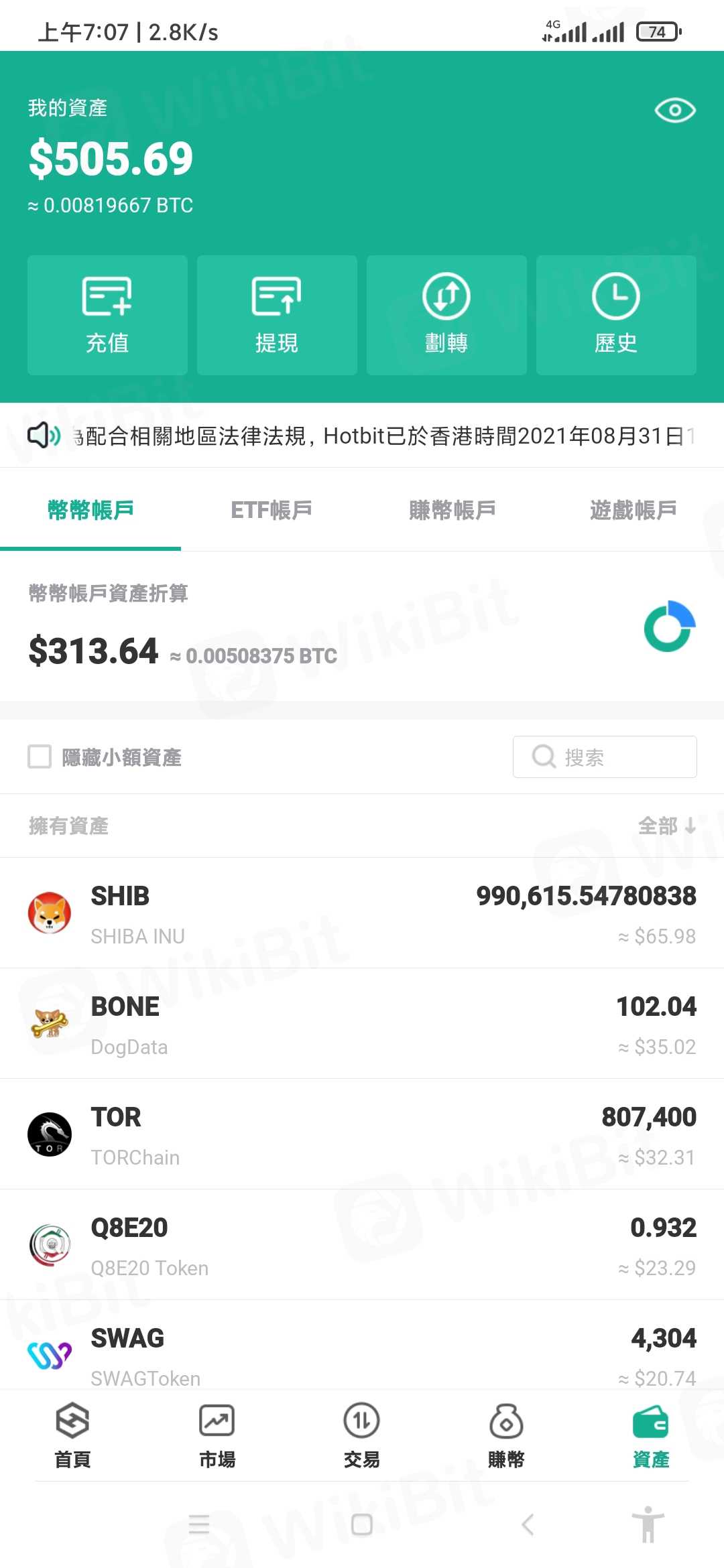The image size is (724, 1568).
Task: Open the 充值 deposit button
Action: [x=107, y=315]
